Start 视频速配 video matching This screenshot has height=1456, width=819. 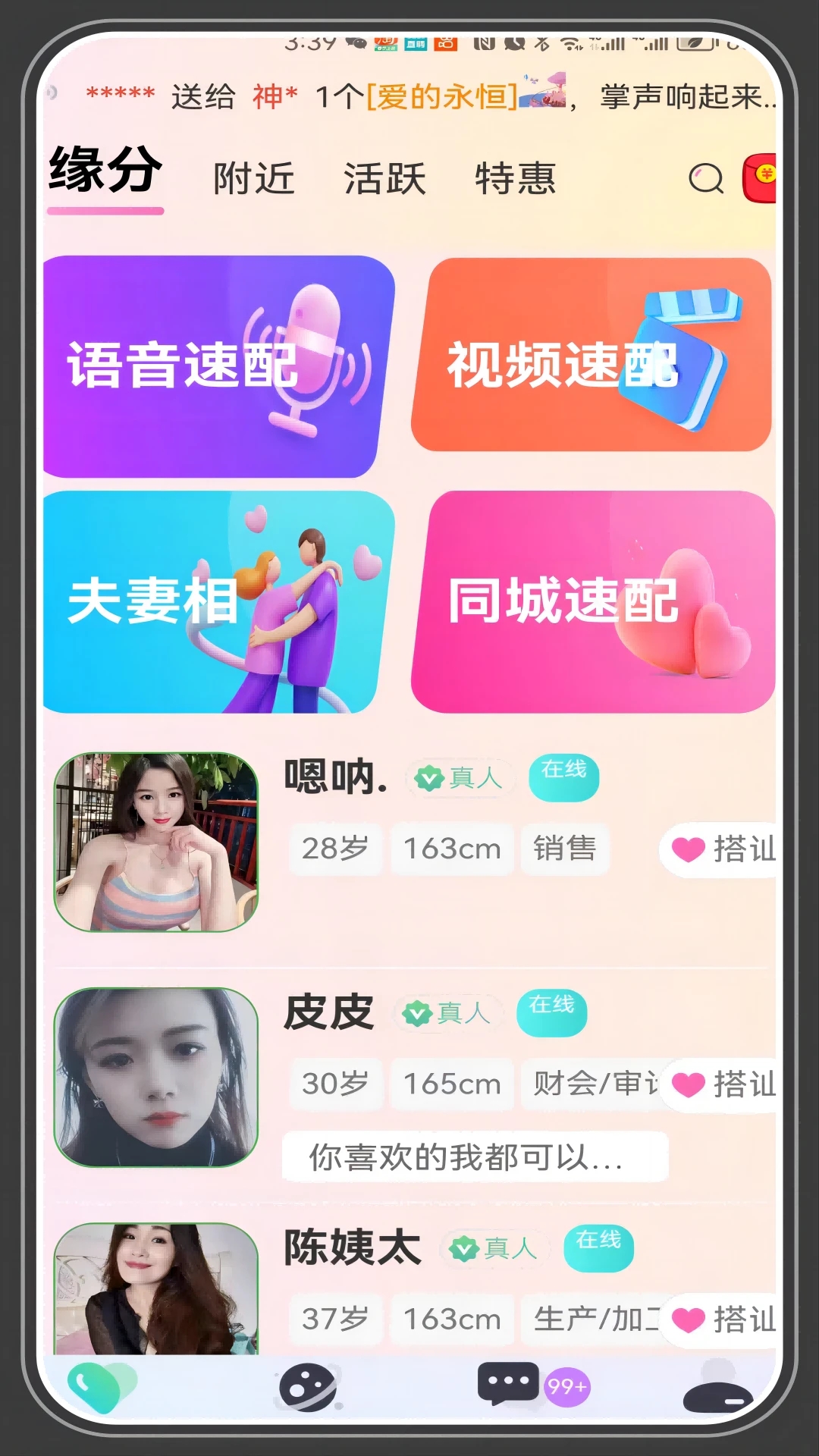[591, 355]
